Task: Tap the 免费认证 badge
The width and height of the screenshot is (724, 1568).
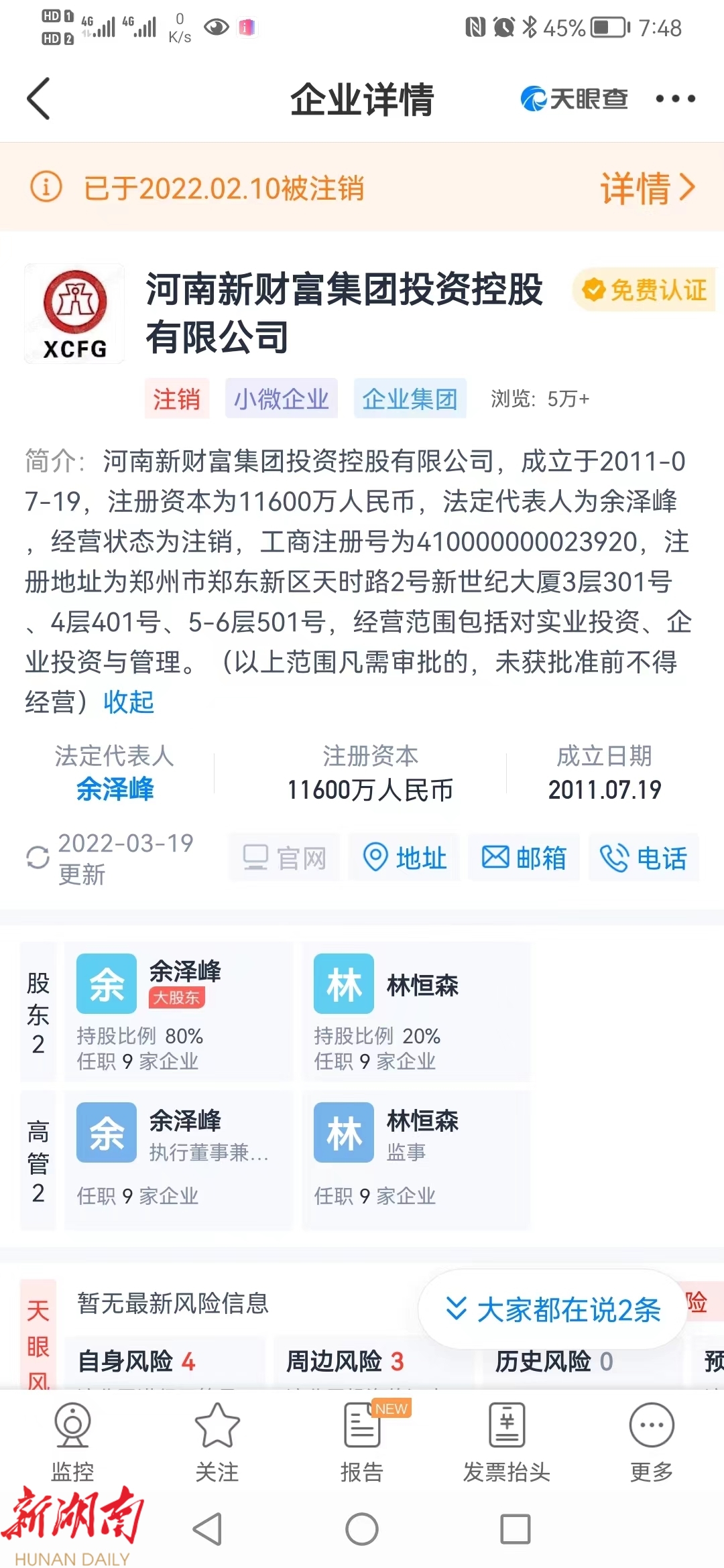Action: click(x=644, y=290)
